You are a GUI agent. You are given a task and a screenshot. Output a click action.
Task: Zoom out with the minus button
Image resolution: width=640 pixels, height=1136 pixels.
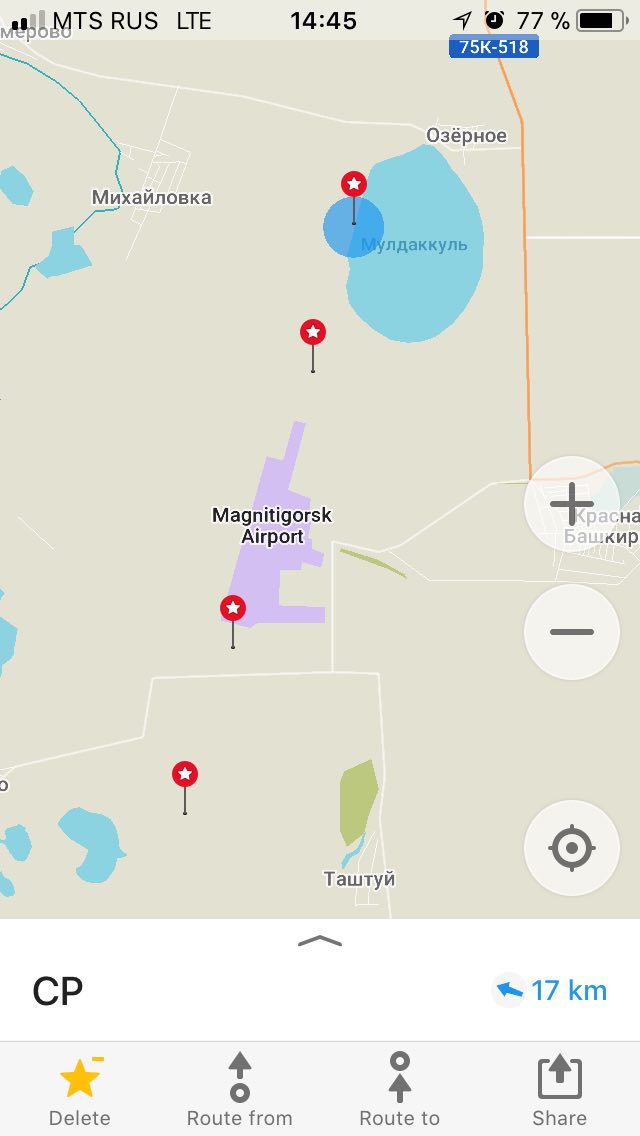point(572,632)
